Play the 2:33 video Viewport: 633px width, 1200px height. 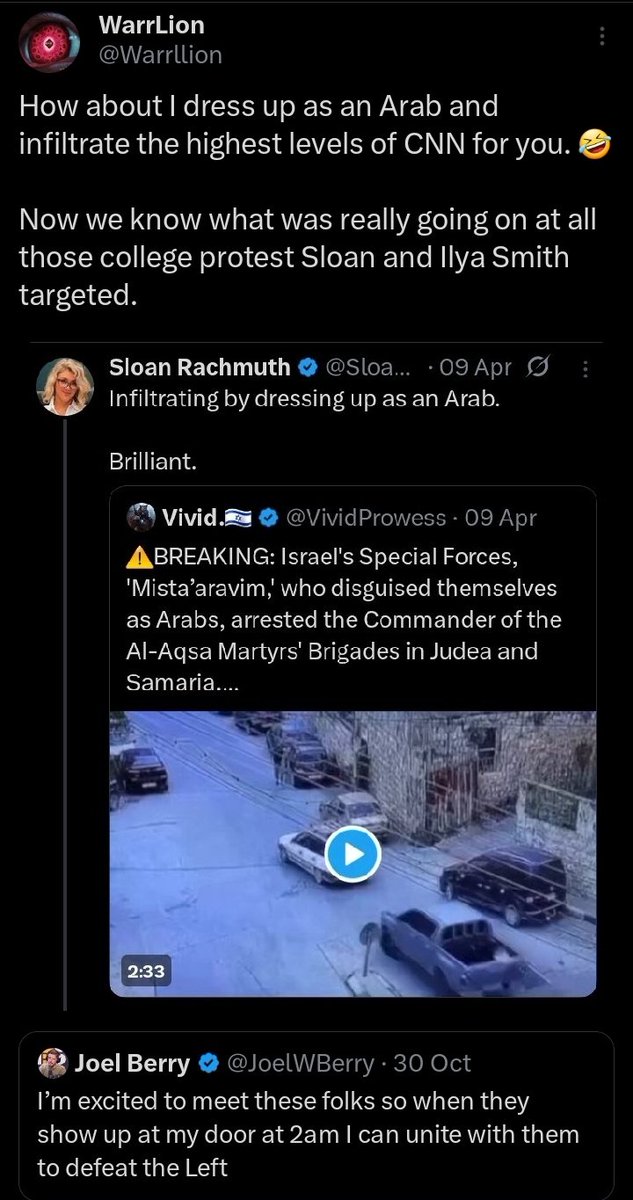point(353,853)
